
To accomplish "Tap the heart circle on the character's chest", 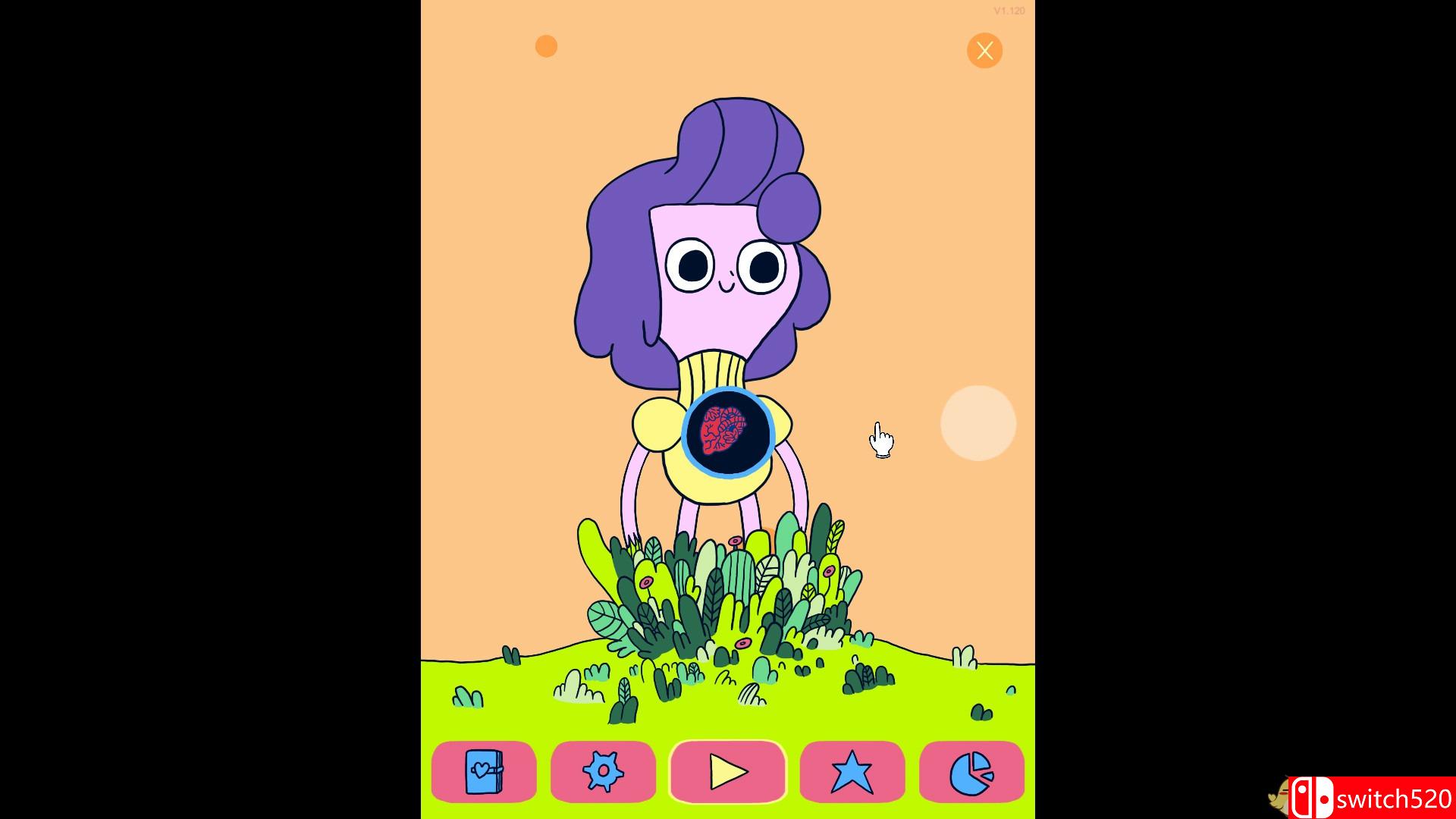I will pyautogui.click(x=728, y=433).
